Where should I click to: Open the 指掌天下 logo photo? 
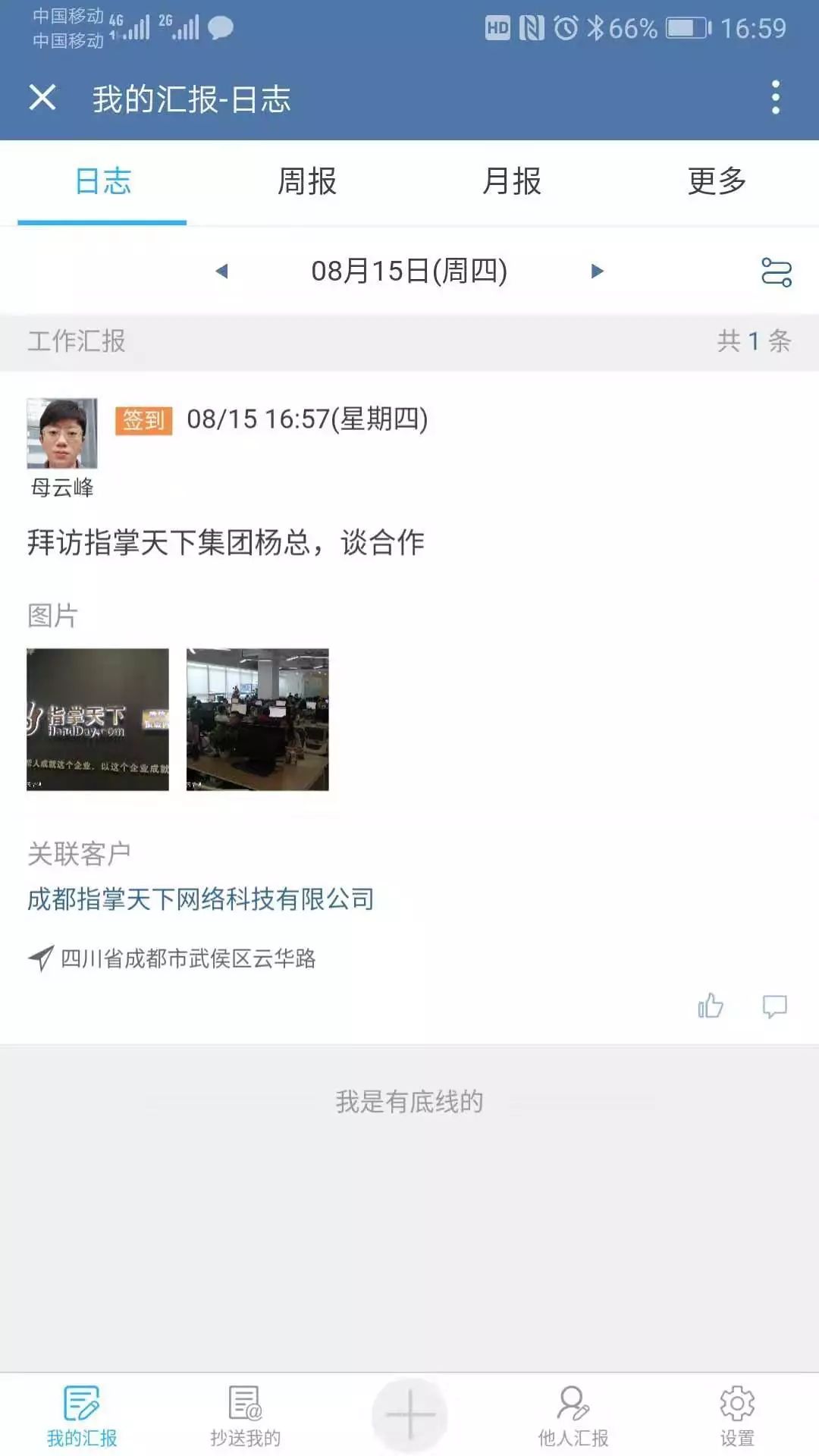click(x=98, y=719)
